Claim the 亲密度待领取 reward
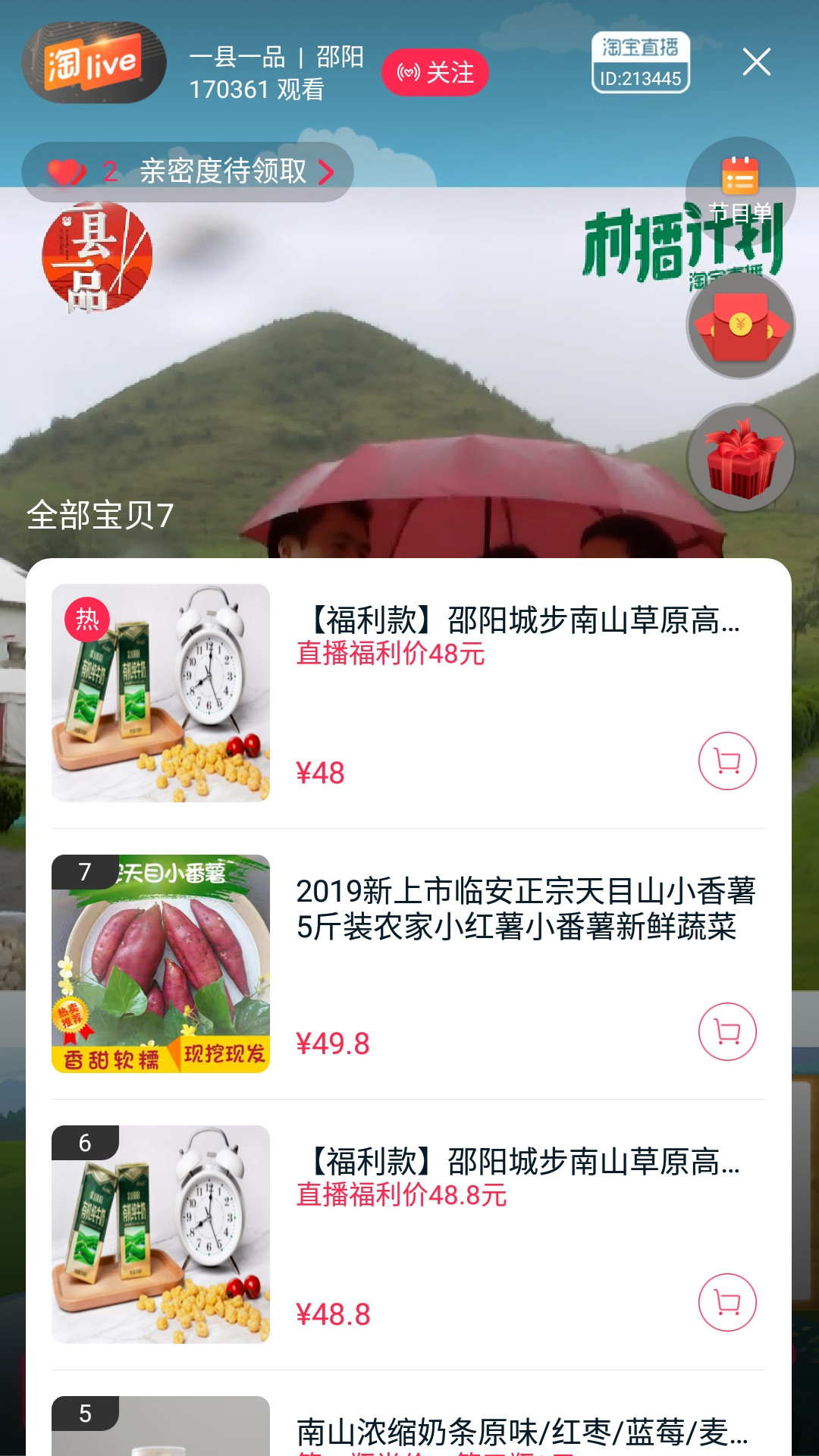This screenshot has width=819, height=1456. (x=187, y=172)
